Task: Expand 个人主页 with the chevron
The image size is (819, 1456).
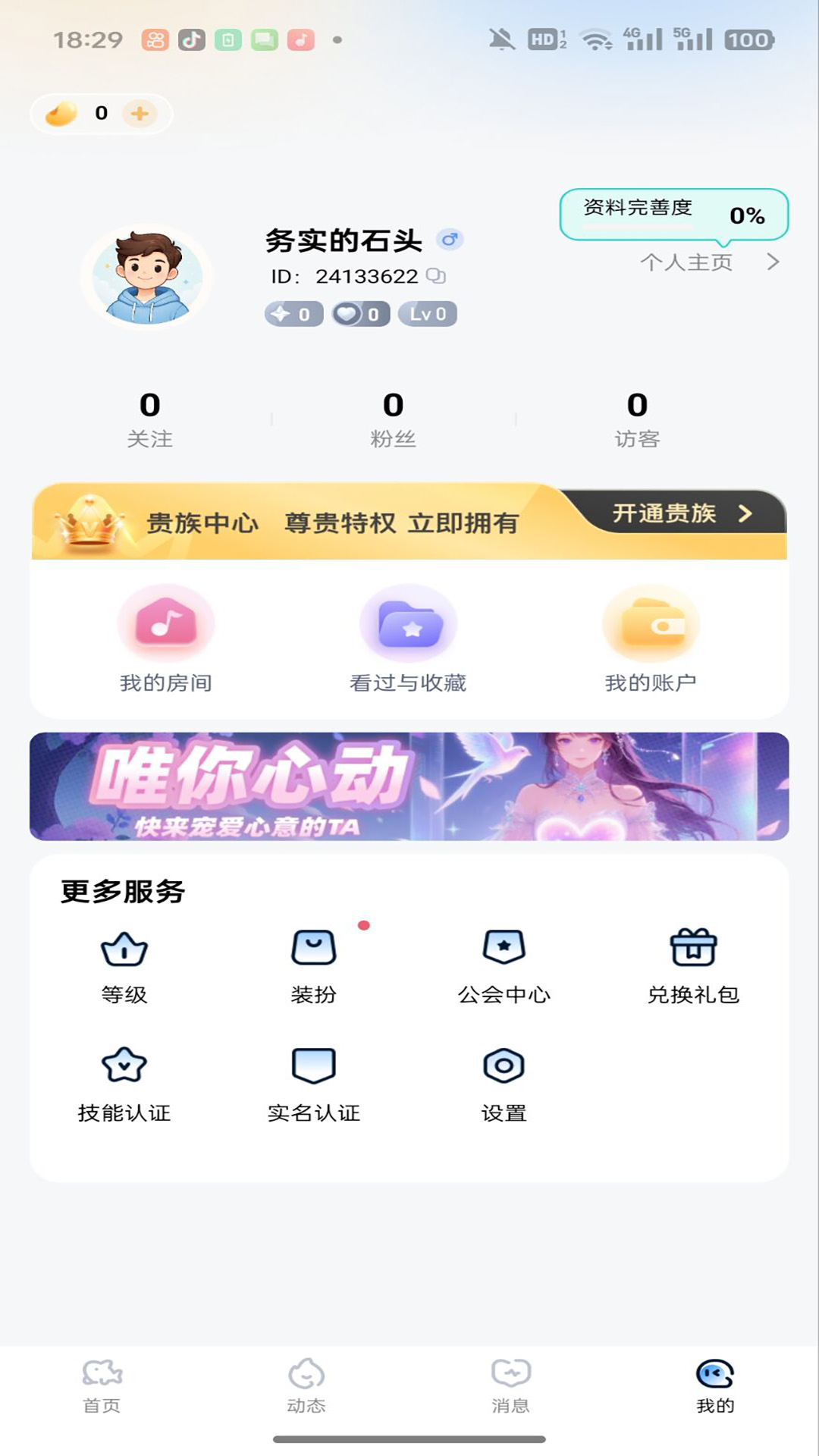Action: point(773,263)
